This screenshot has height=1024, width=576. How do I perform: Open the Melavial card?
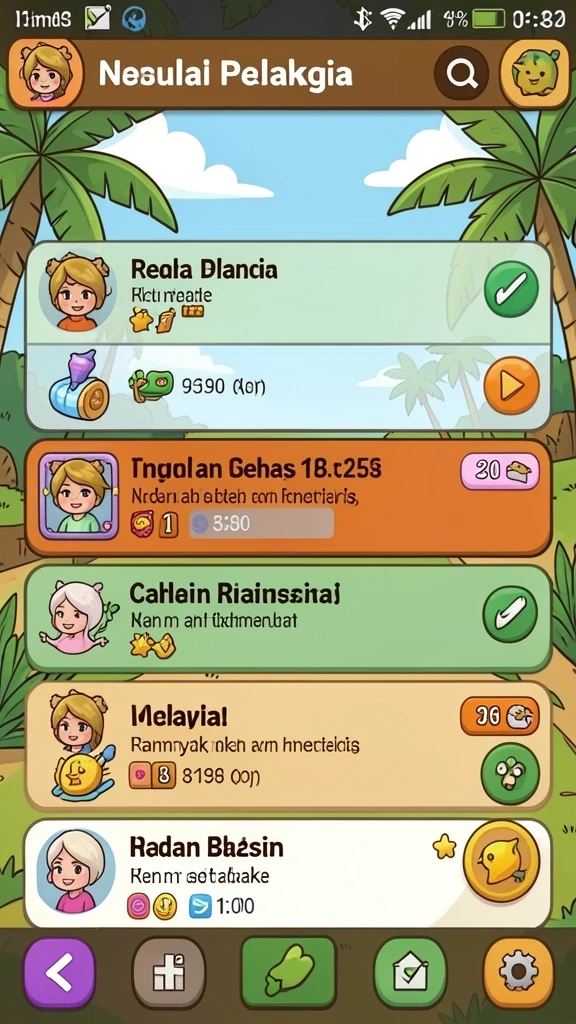click(x=288, y=746)
